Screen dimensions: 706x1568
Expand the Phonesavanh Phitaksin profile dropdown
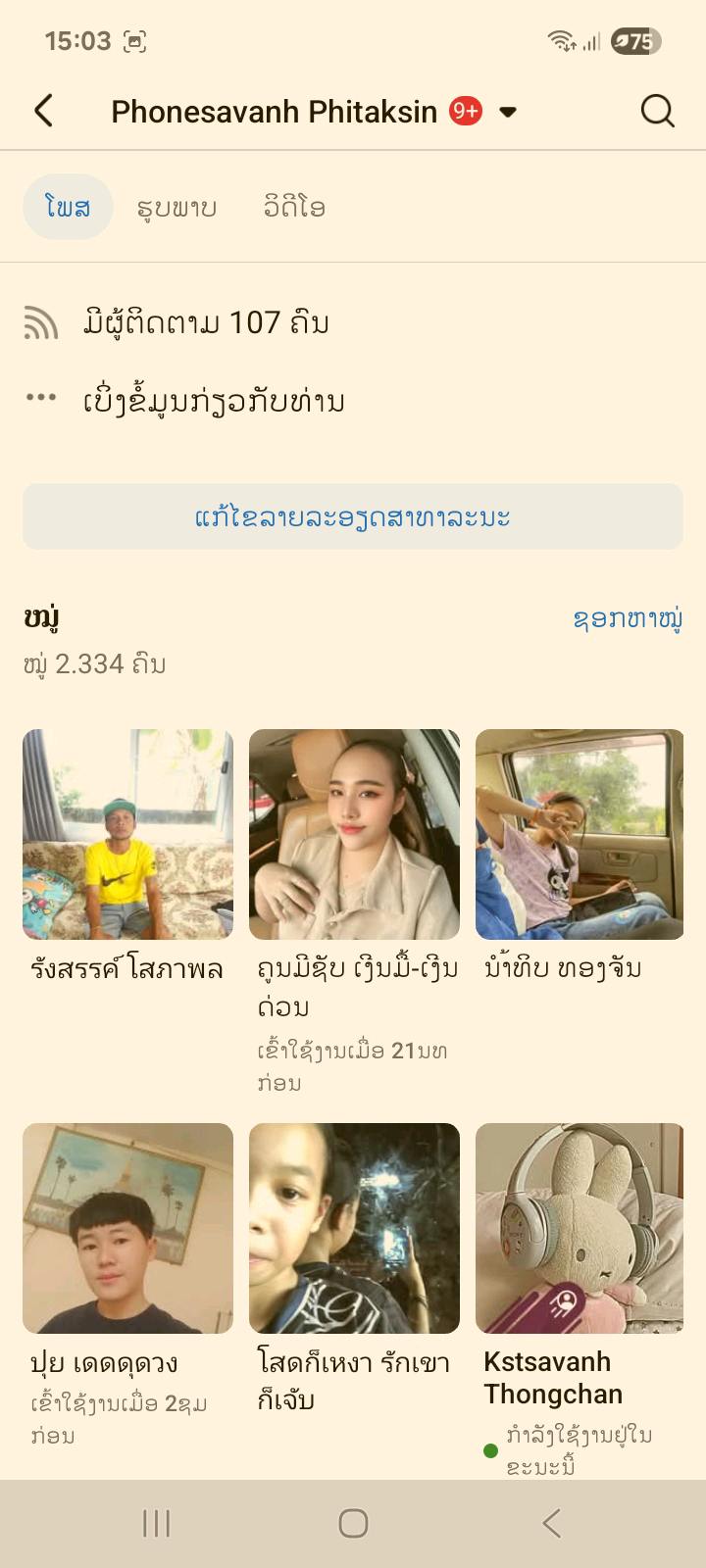pos(508,112)
